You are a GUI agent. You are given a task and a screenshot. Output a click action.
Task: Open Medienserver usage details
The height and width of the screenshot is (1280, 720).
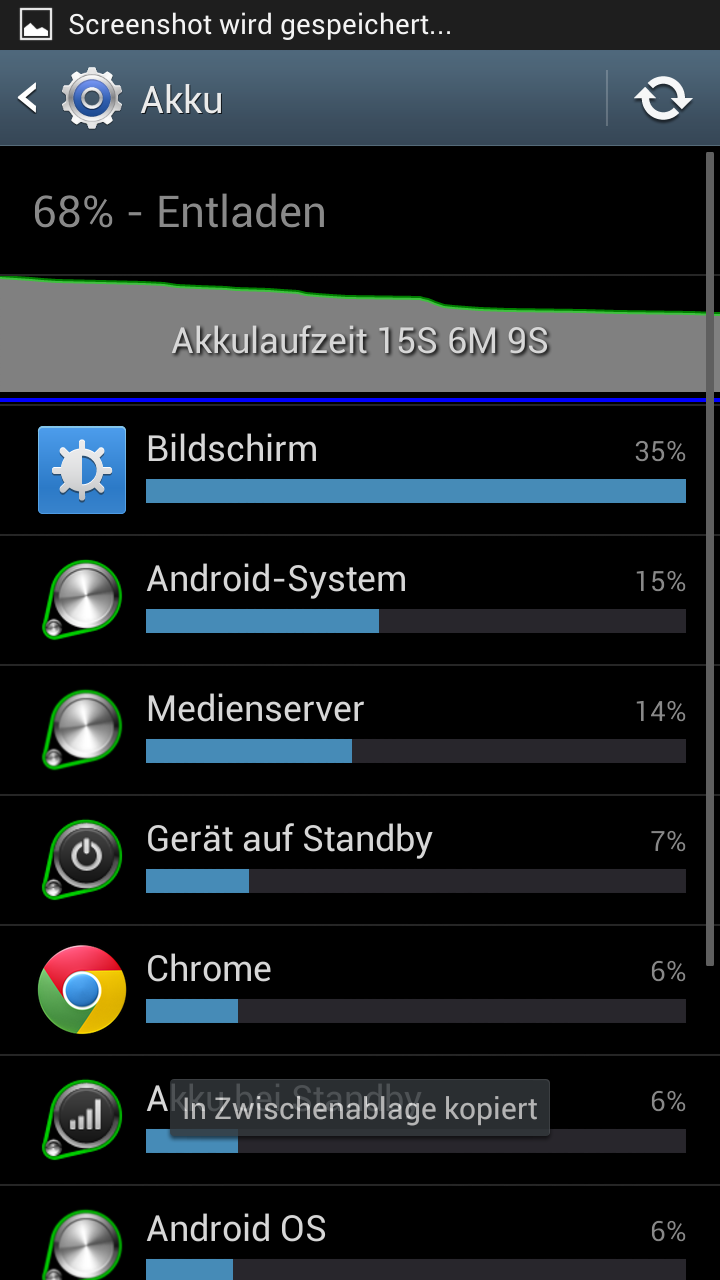tap(360, 730)
